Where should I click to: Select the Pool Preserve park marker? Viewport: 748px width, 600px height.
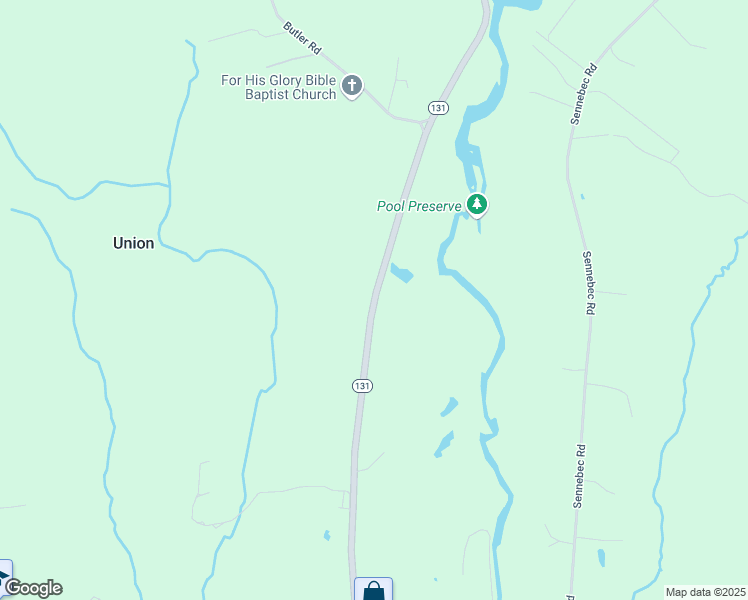tap(478, 206)
